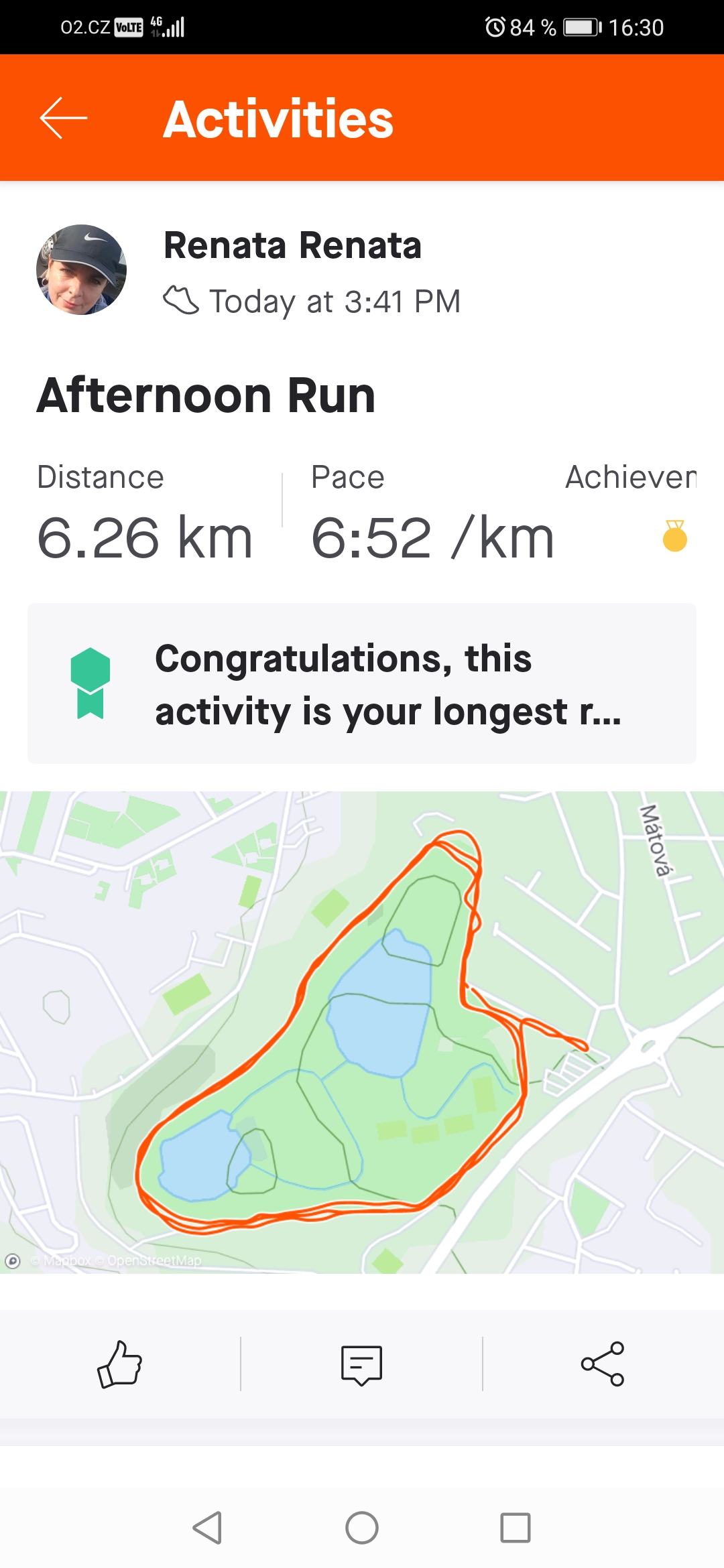This screenshot has width=724, height=1568.
Task: Open the longest run congratulations card
Action: (x=362, y=683)
